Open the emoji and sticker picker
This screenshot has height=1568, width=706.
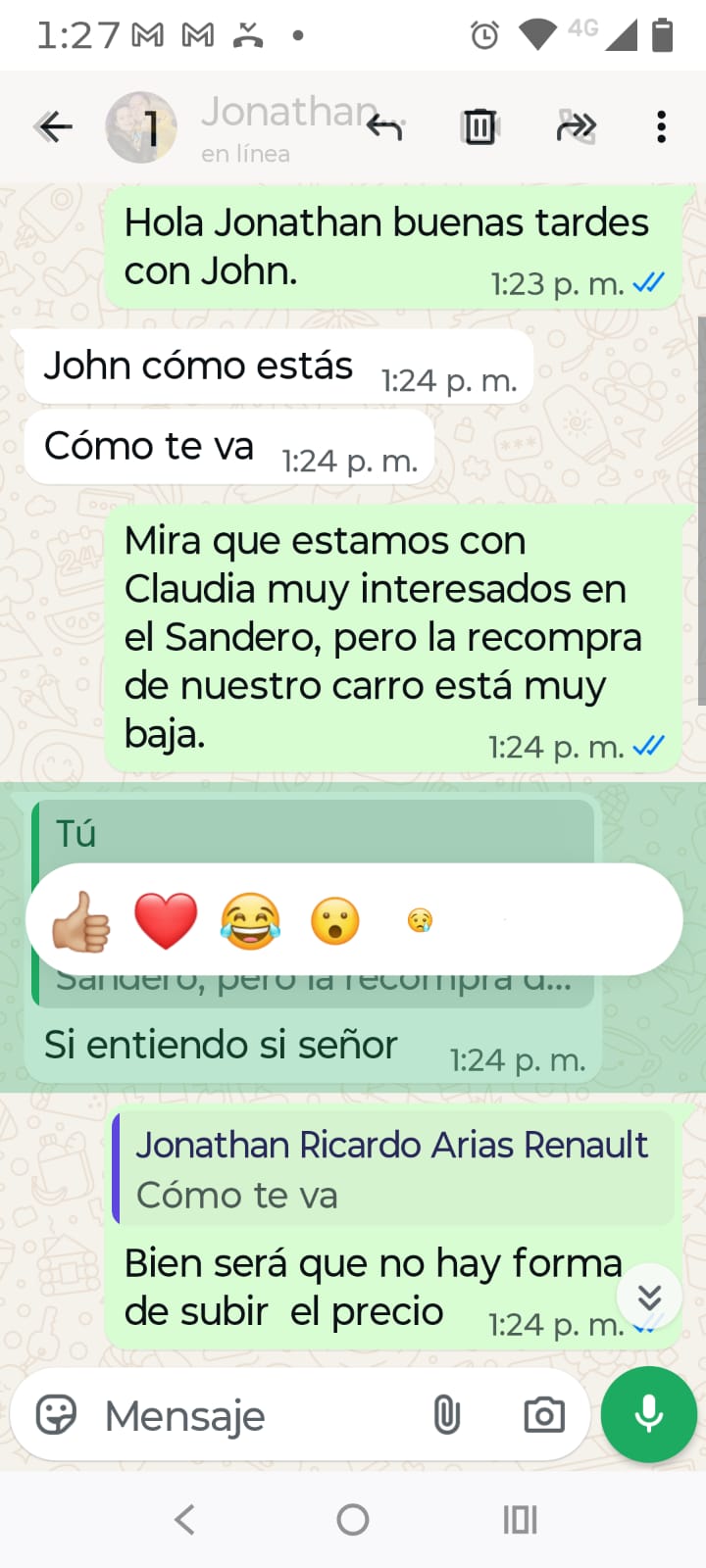pos(56,1415)
